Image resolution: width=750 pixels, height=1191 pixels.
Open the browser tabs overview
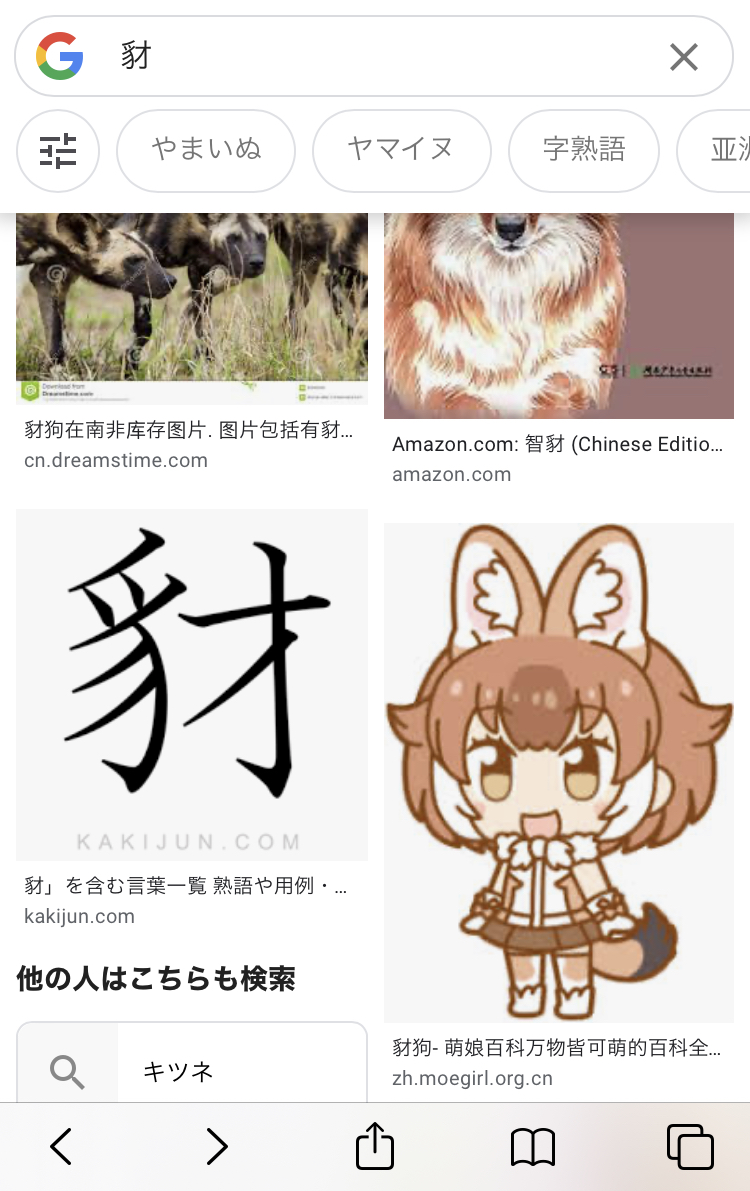click(x=689, y=1147)
